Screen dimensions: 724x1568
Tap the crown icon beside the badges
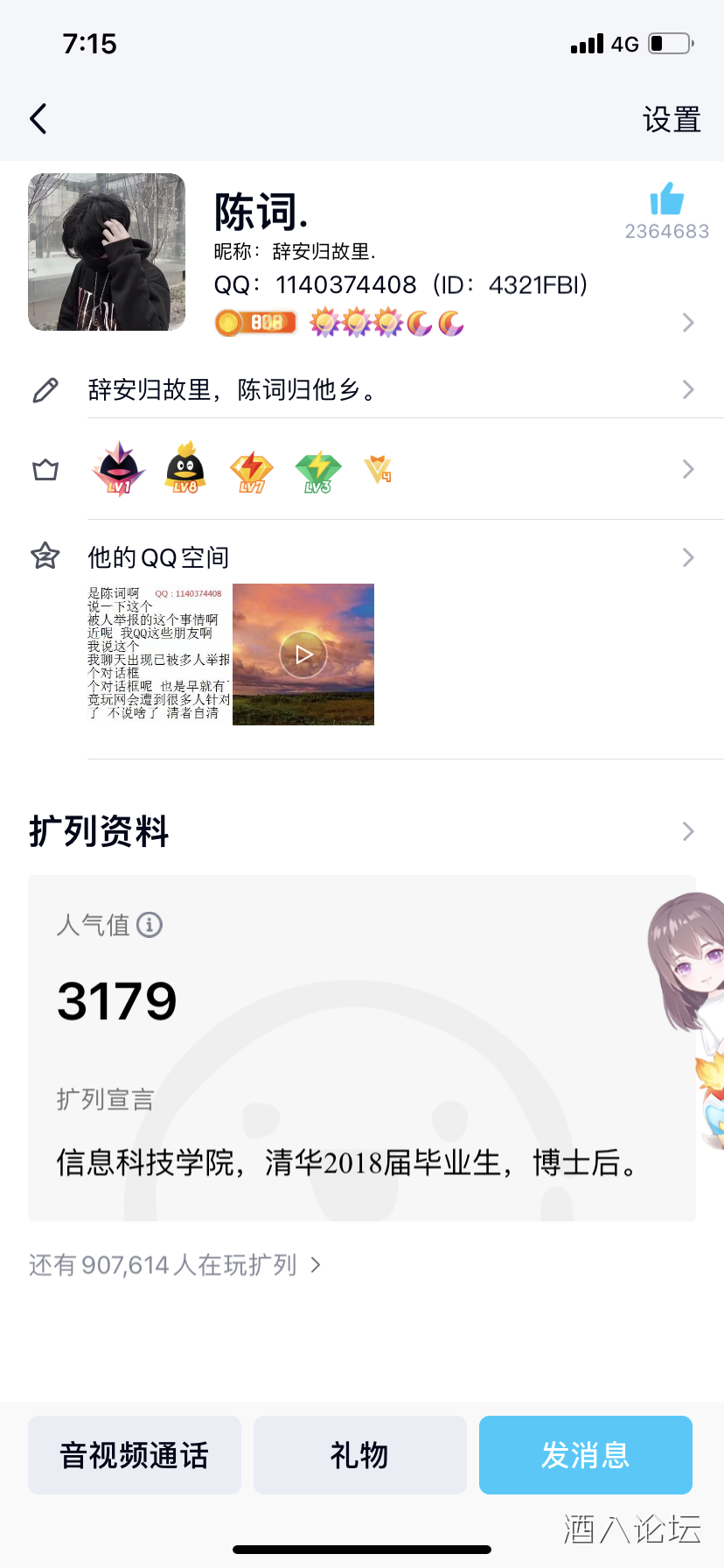click(45, 470)
